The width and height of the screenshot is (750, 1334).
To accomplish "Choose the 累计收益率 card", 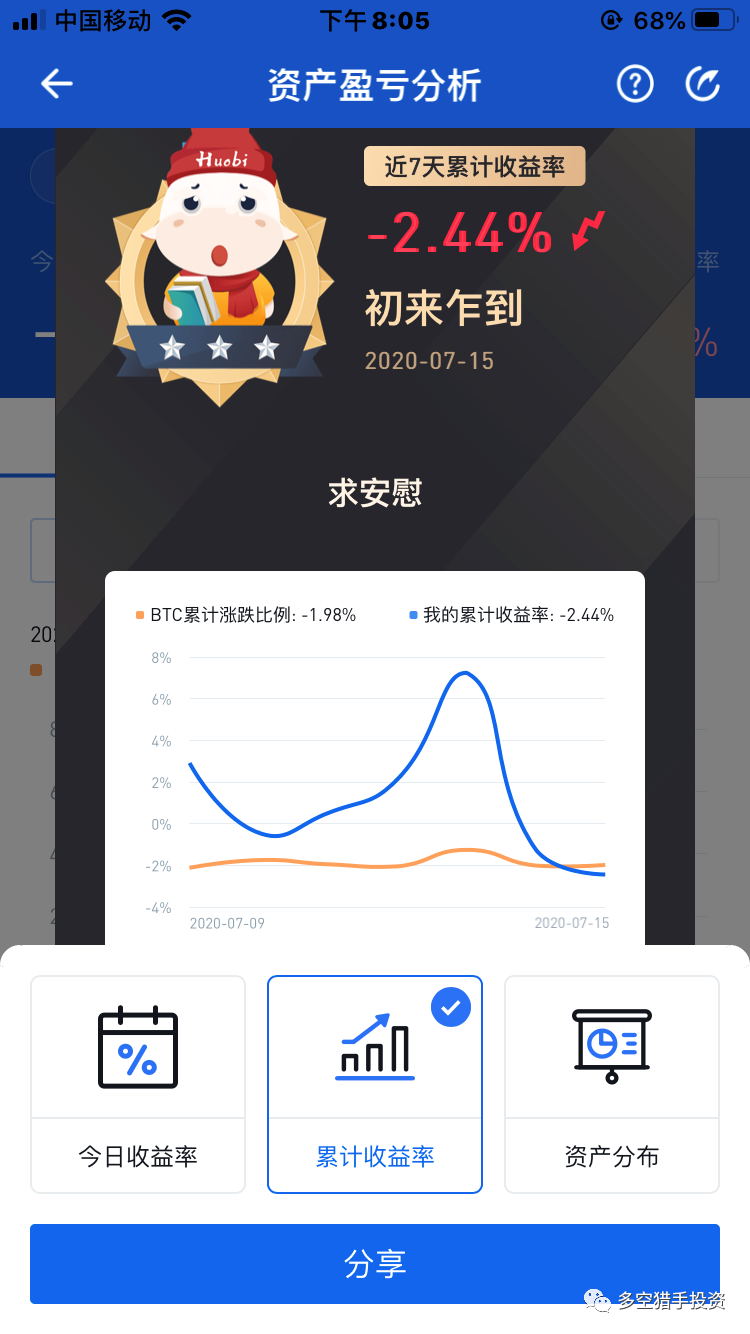I will (x=375, y=1084).
